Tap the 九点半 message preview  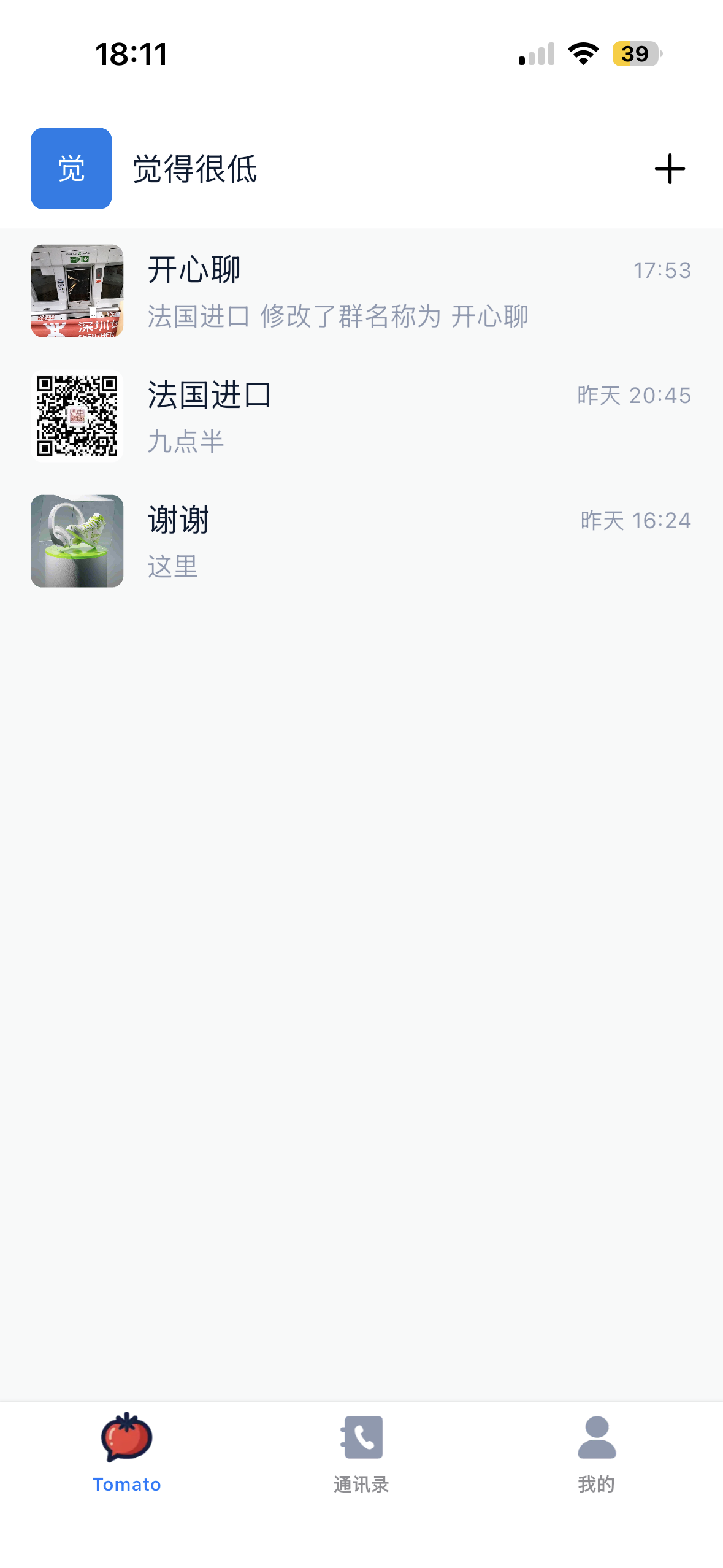coord(186,442)
